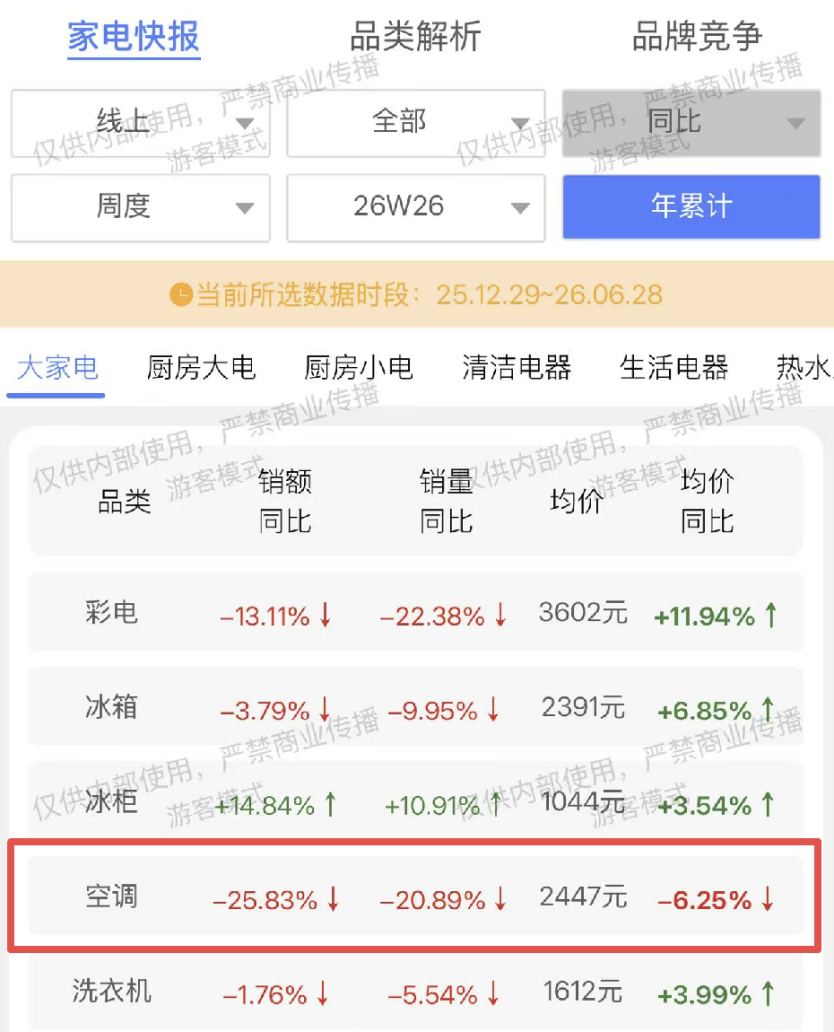Select the 家电快报 tab
The width and height of the screenshot is (834, 1032).
point(134,36)
